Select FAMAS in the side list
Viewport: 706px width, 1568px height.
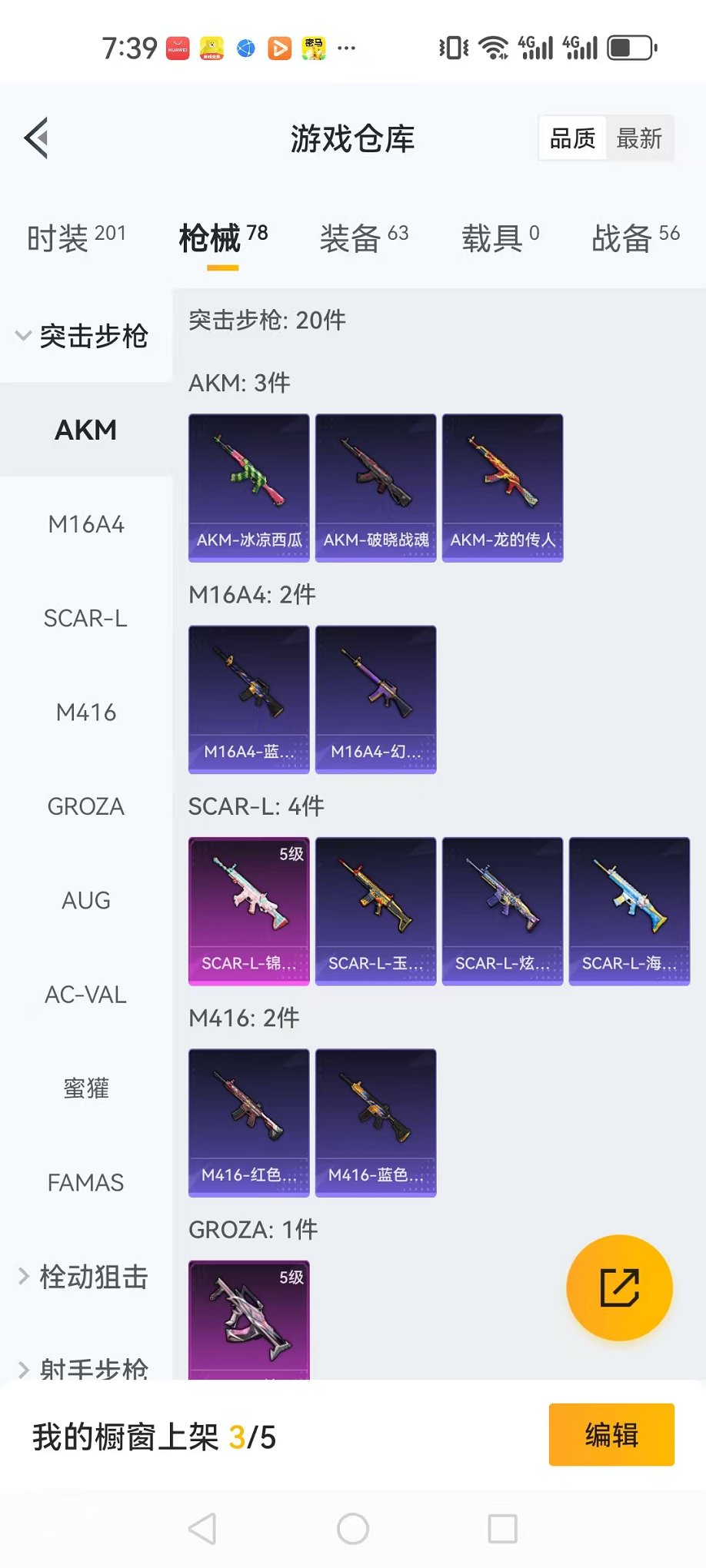(86, 1182)
